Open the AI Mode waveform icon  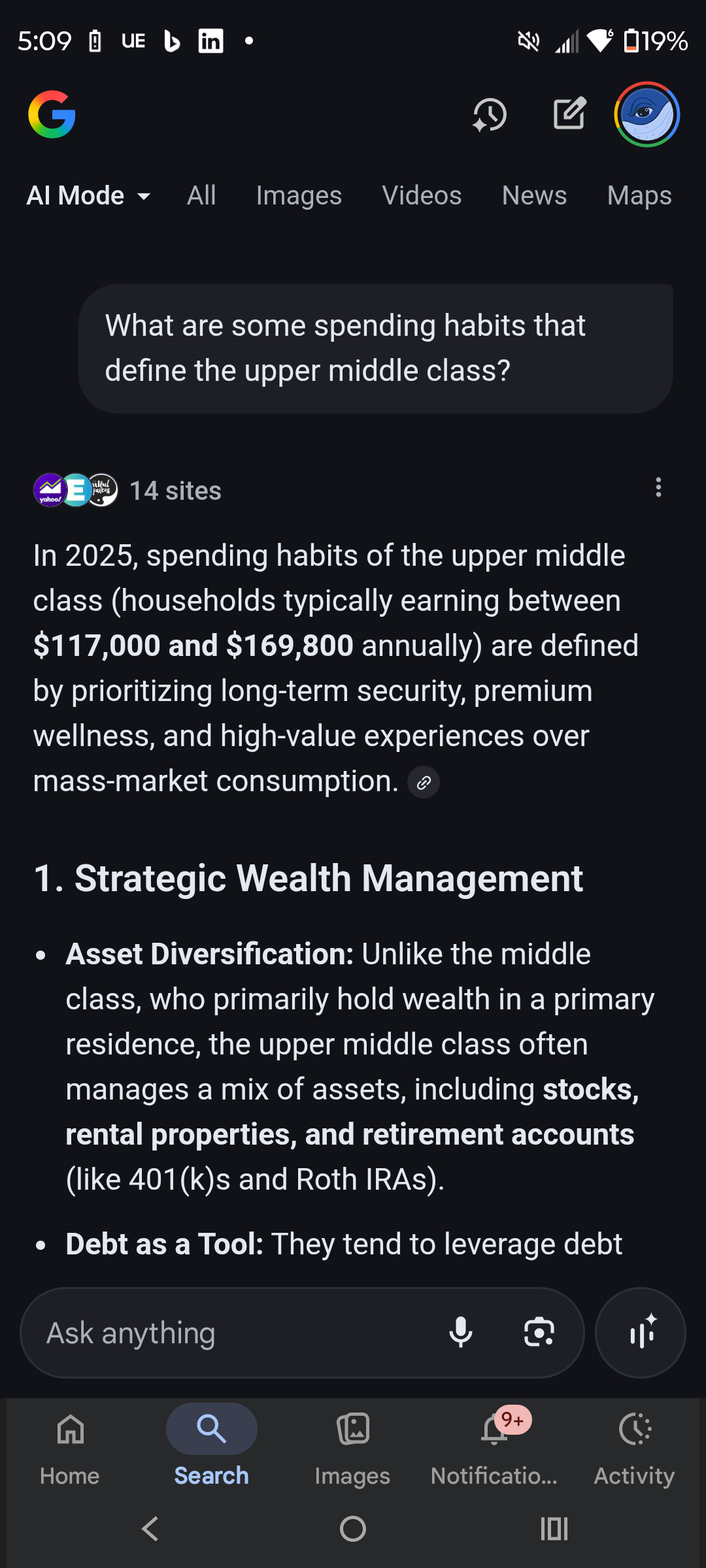pyautogui.click(x=640, y=1333)
